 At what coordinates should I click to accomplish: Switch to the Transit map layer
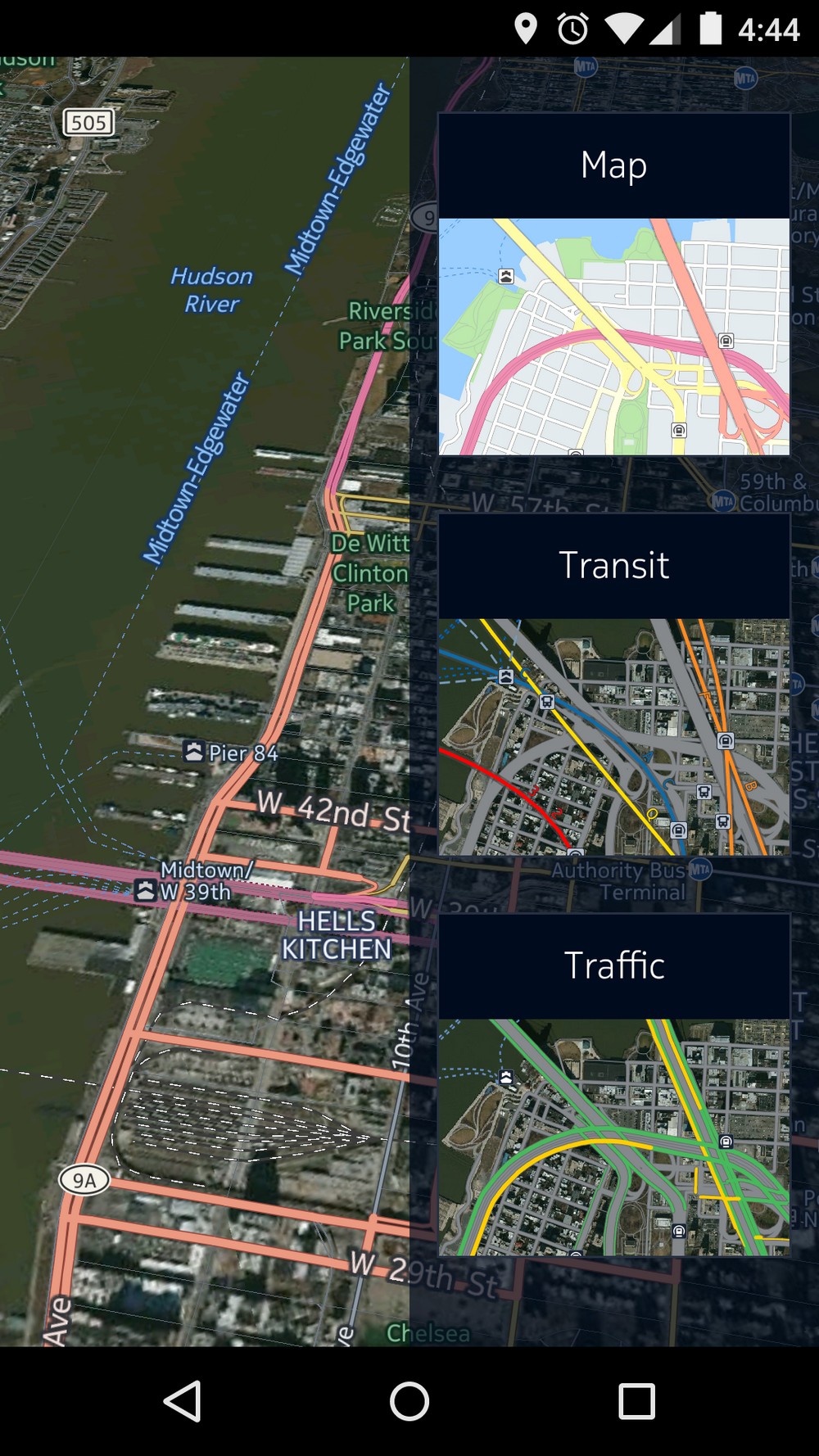pyautogui.click(x=614, y=685)
